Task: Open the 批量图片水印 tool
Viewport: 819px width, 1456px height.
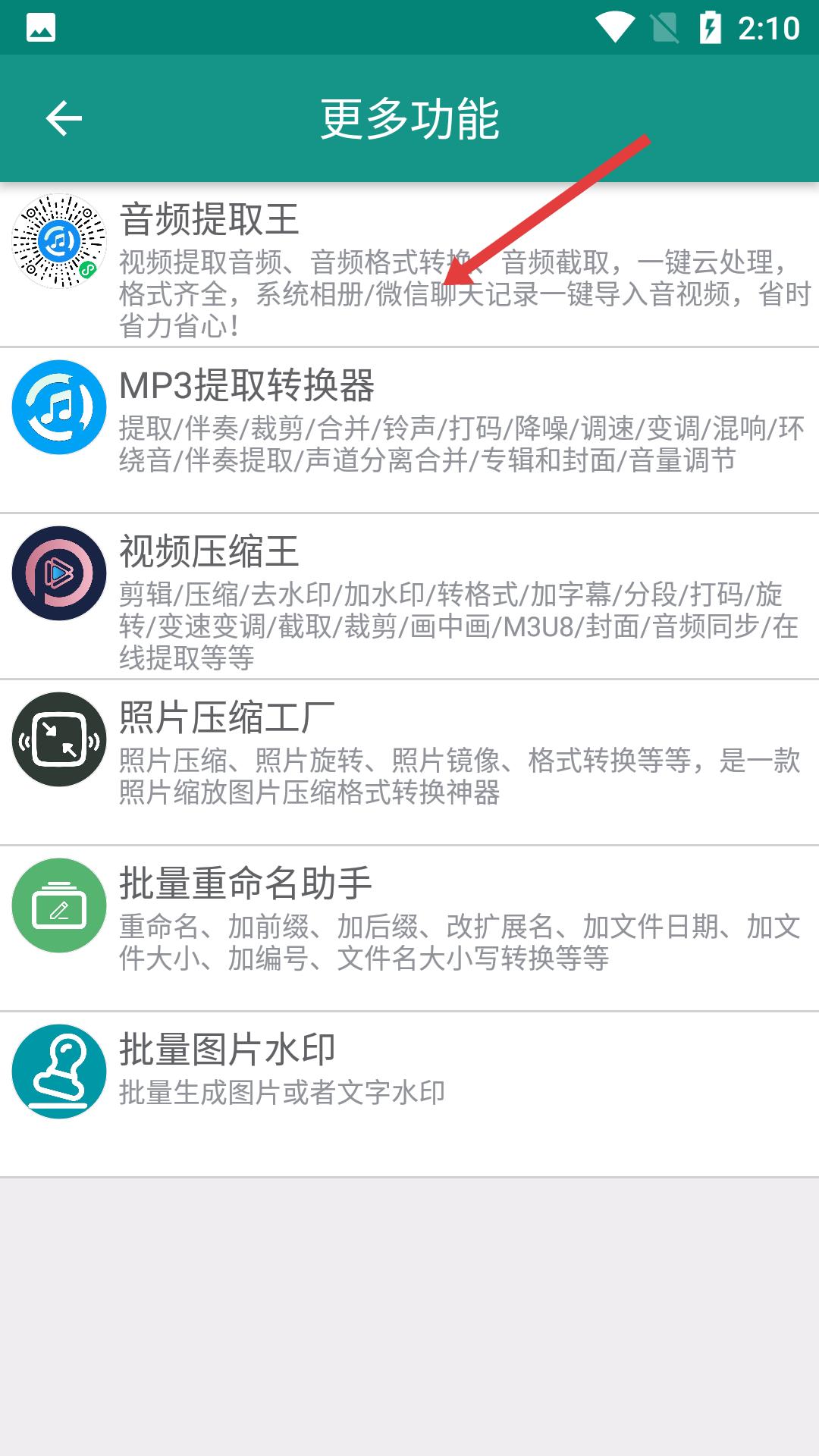Action: tap(409, 1093)
